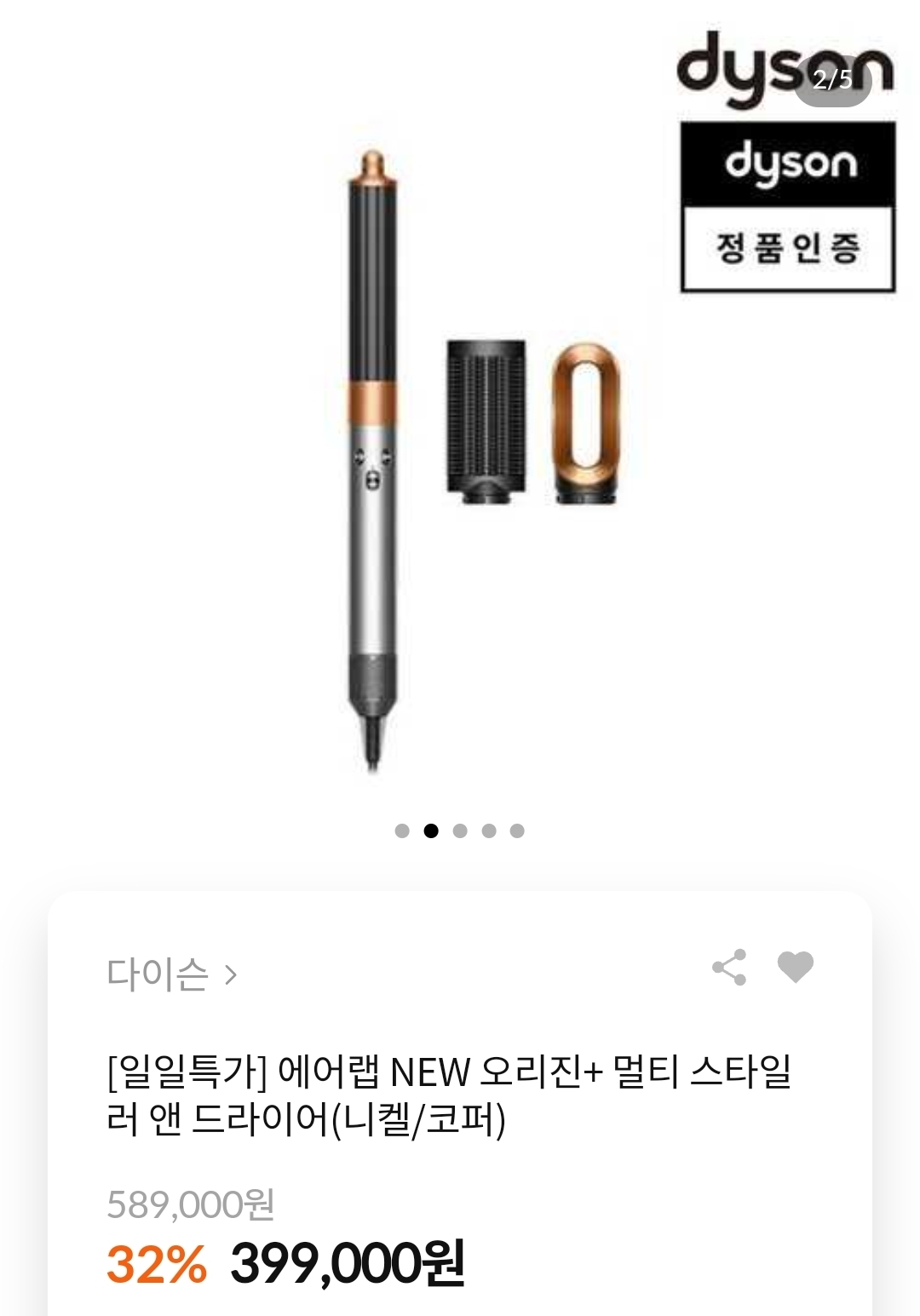The image size is (920, 1316).
Task: Add the product to wishlist with heart
Action: click(x=796, y=968)
